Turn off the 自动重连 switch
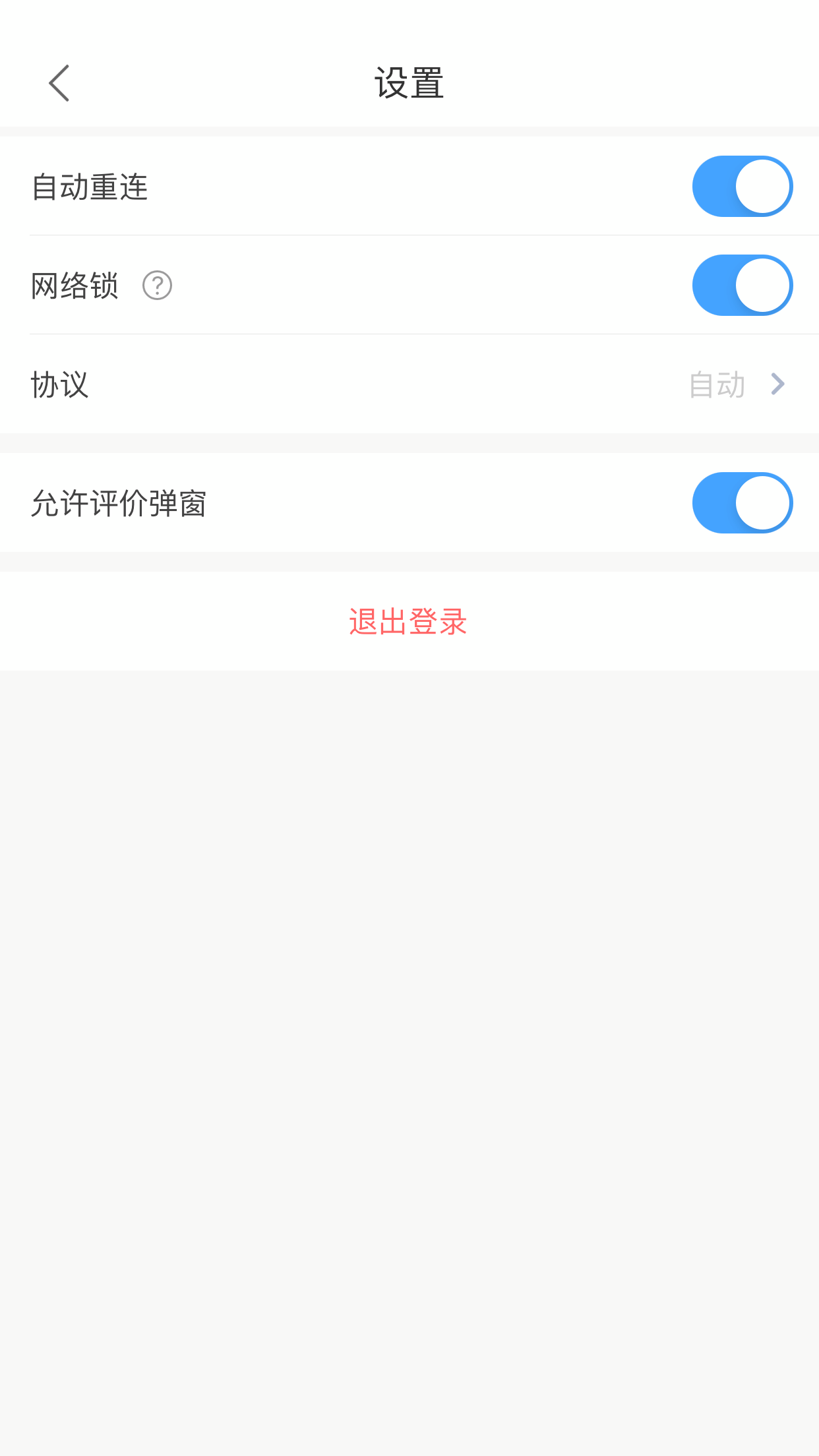The image size is (819, 1456). [x=743, y=186]
